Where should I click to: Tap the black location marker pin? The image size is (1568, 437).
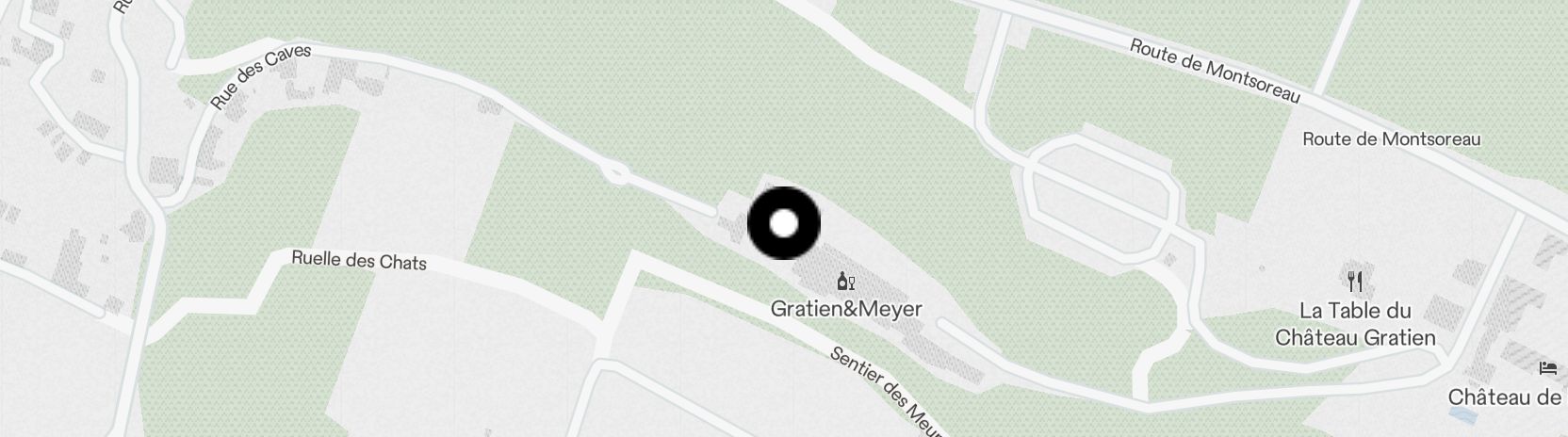784,224
